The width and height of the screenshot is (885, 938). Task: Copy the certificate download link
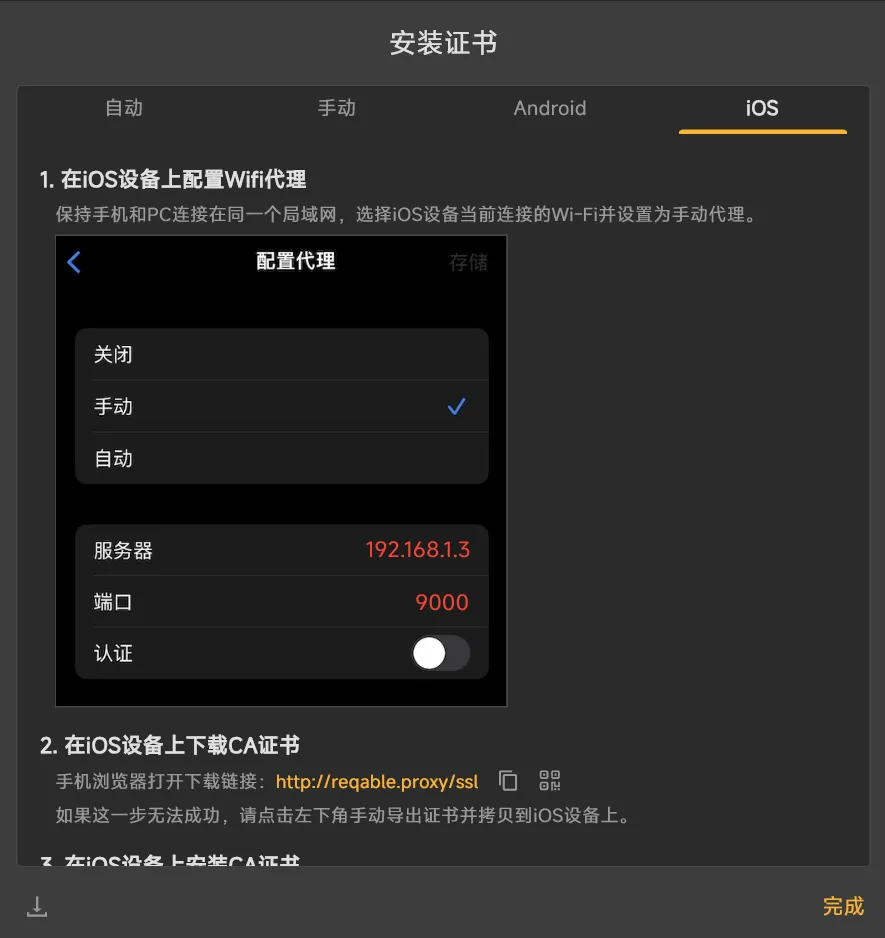pos(509,781)
